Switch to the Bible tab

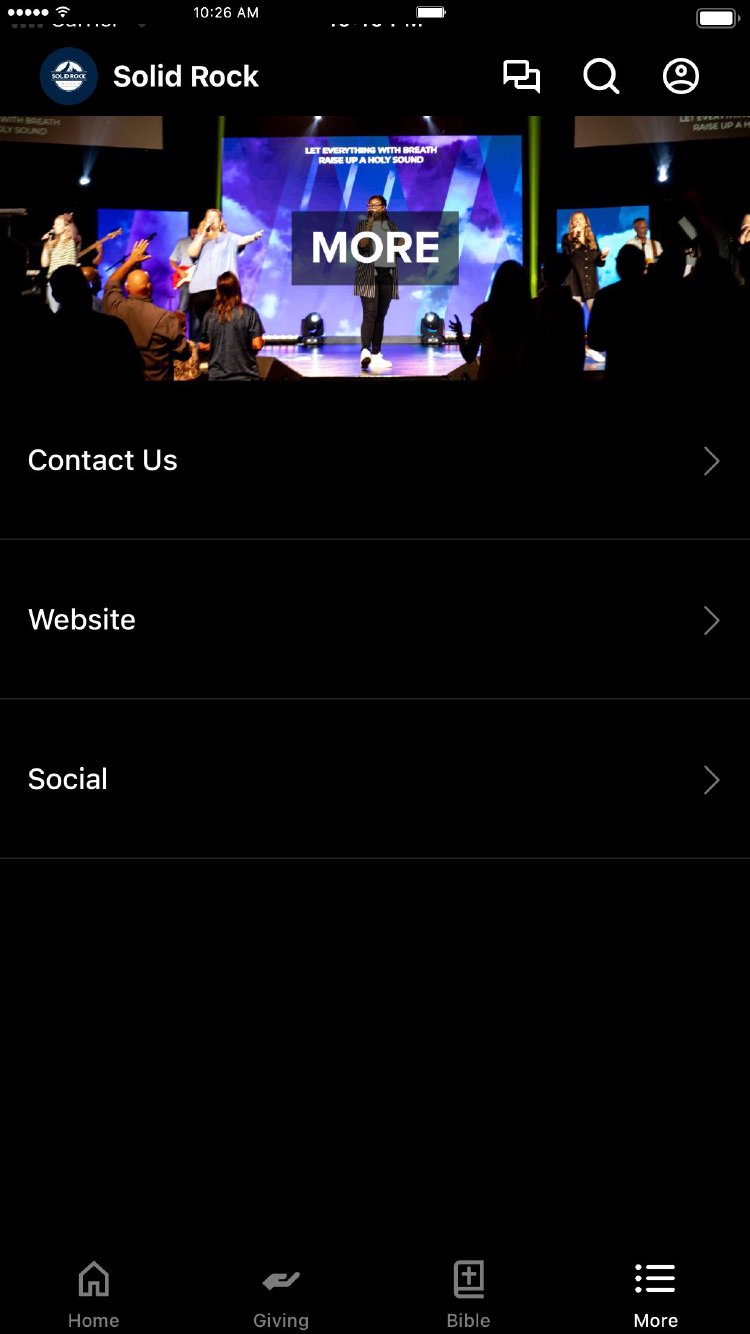pos(468,1293)
